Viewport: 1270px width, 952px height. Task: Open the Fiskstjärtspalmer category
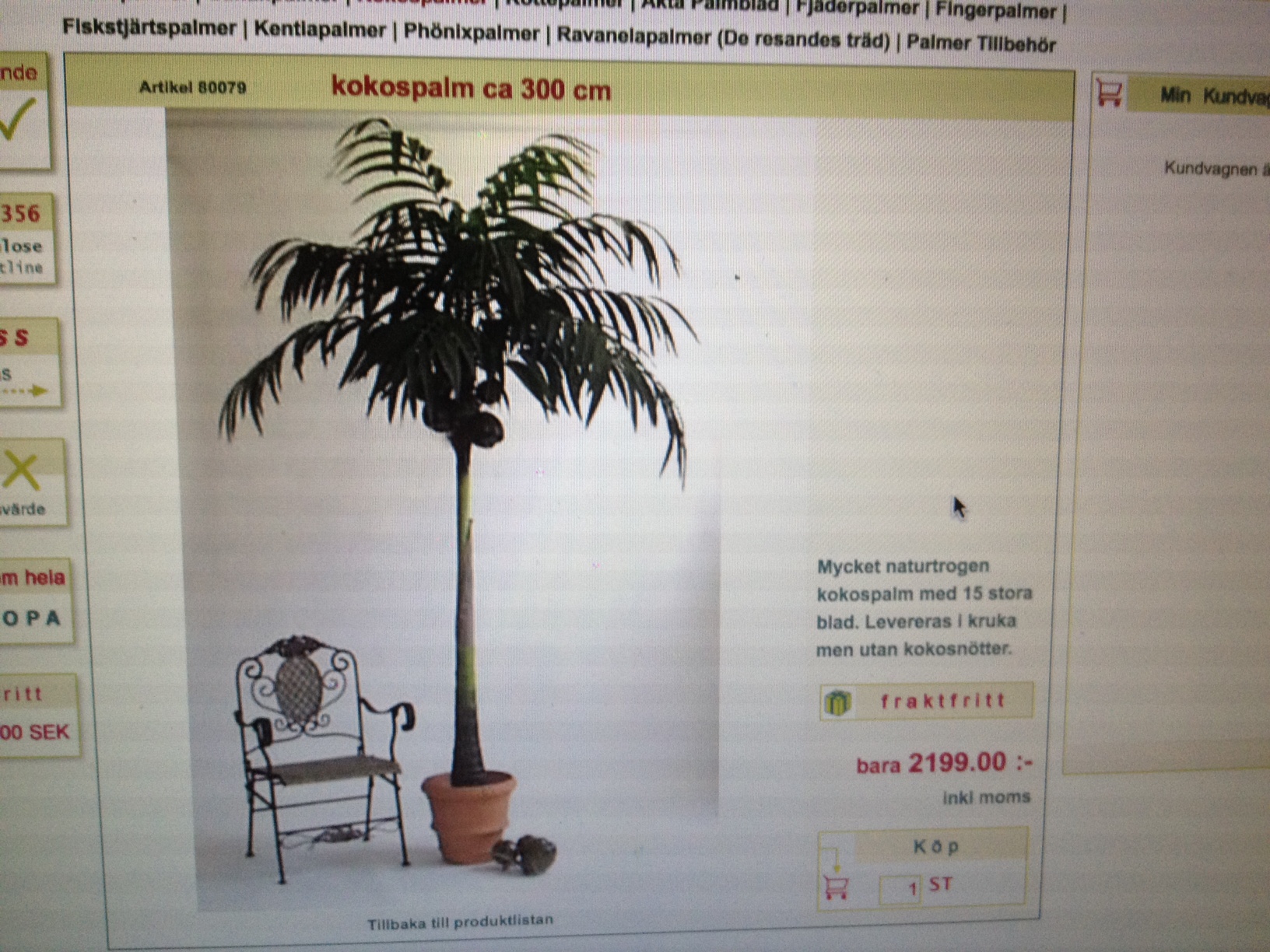point(149,28)
